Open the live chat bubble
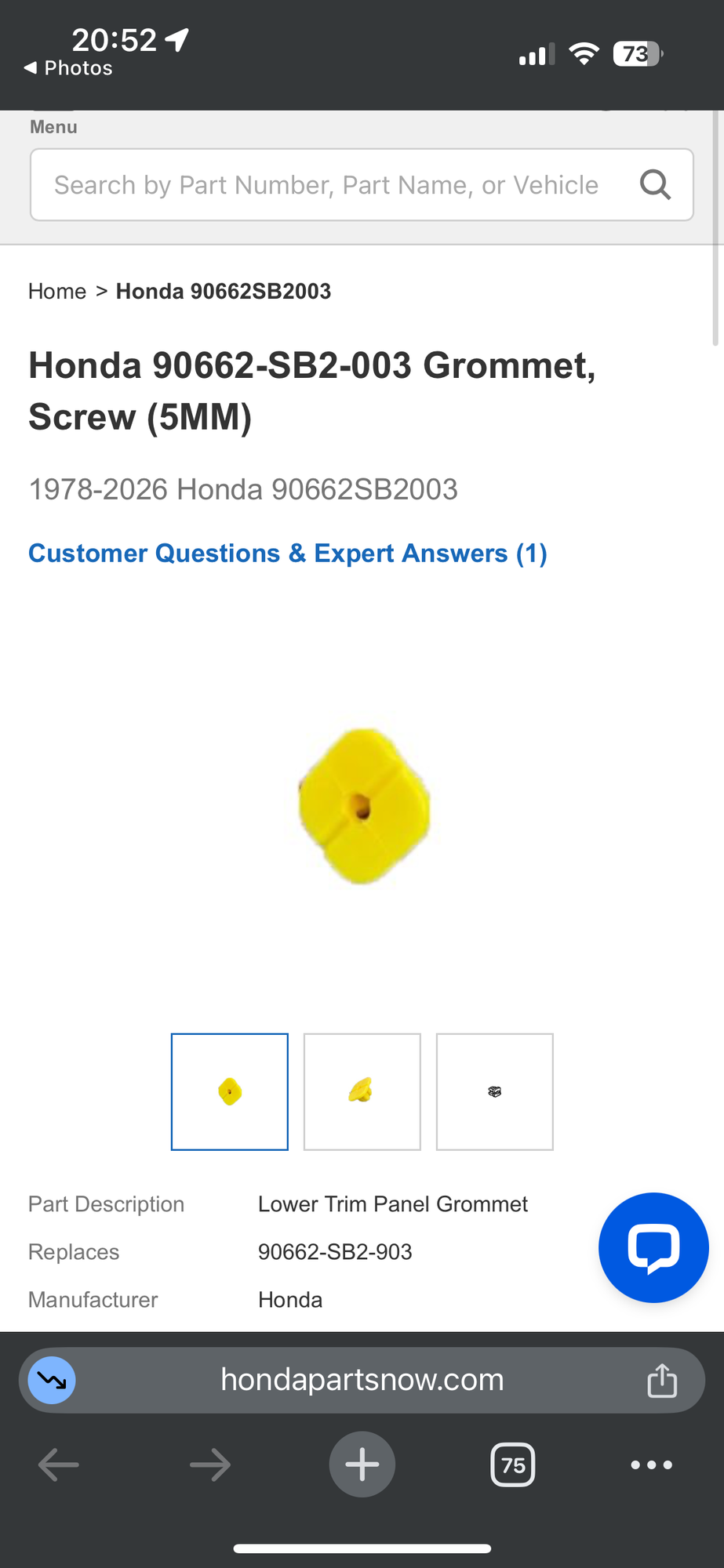The width and height of the screenshot is (724, 1568). tap(653, 1247)
